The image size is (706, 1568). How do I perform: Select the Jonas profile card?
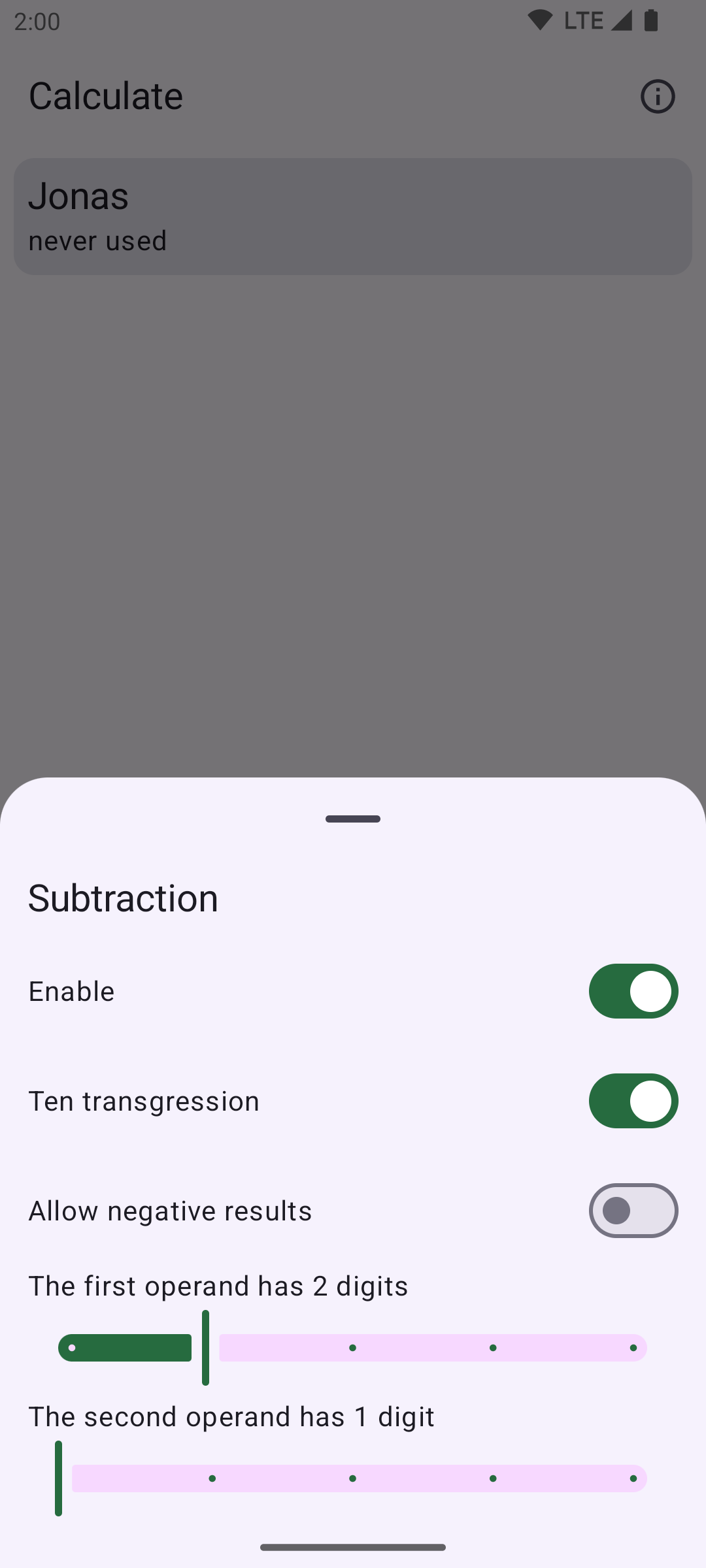pyautogui.click(x=353, y=216)
